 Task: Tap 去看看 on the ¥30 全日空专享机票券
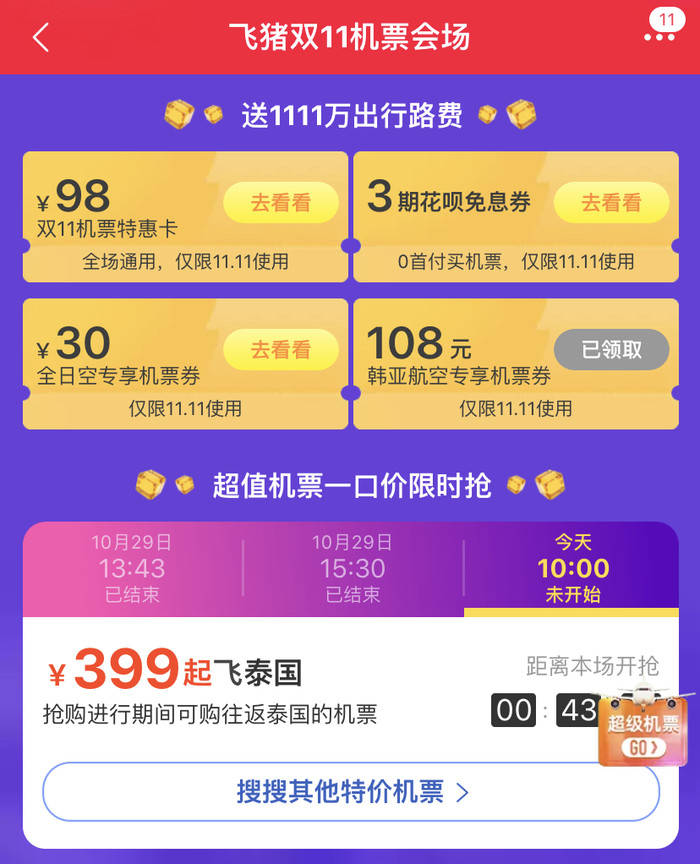(280, 350)
